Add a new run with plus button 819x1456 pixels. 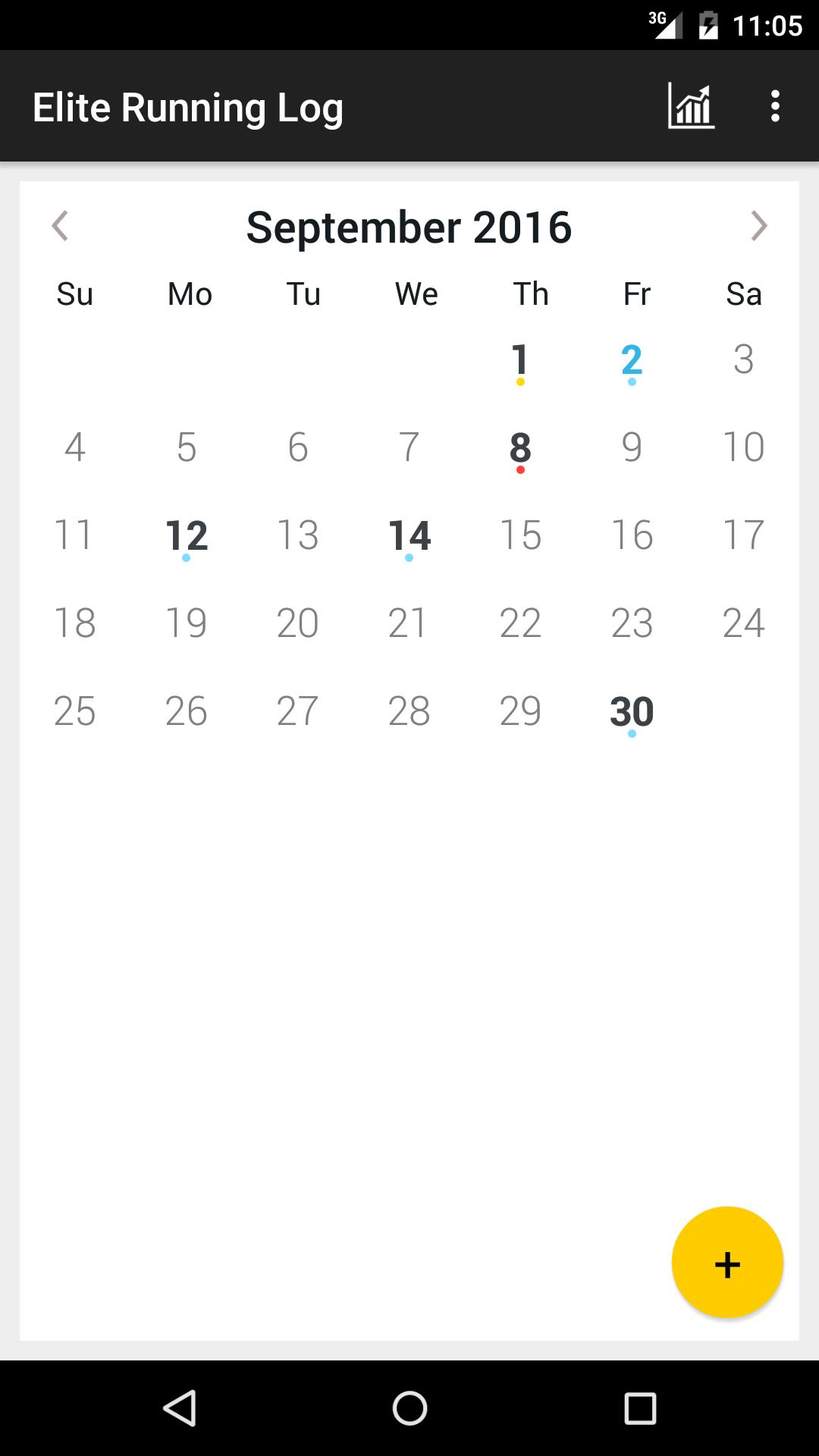click(x=726, y=1263)
